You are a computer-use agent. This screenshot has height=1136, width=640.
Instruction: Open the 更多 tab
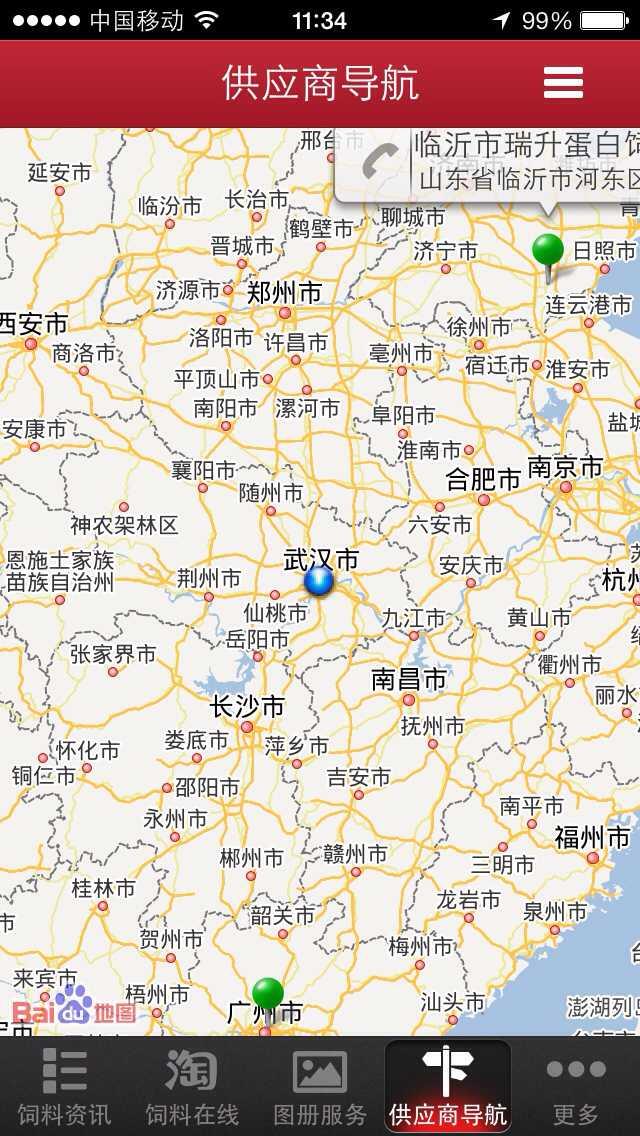pyautogui.click(x=576, y=1088)
